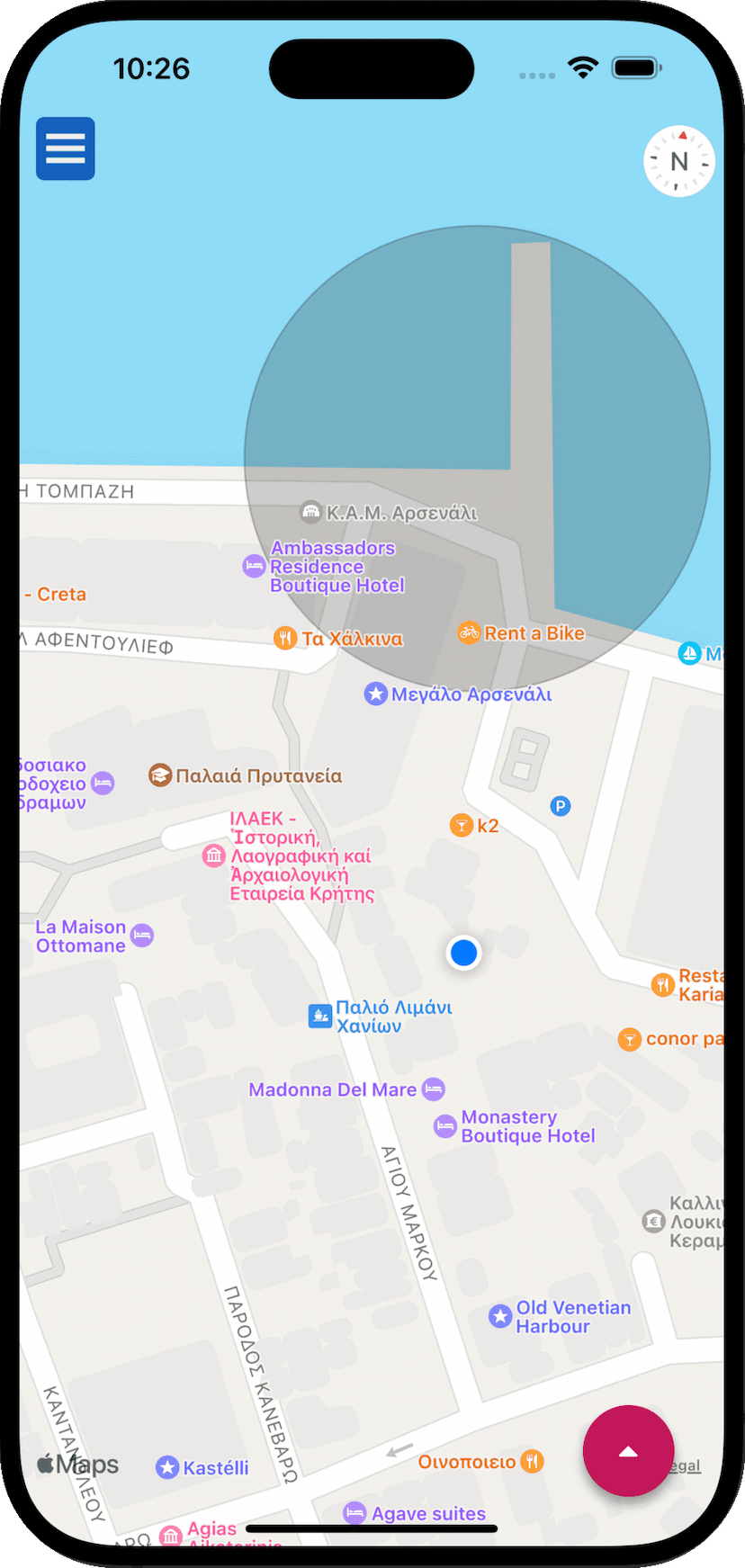Tap the Παλαιά Πρυτανεία marker
This screenshot has width=745, height=1568.
(x=160, y=775)
